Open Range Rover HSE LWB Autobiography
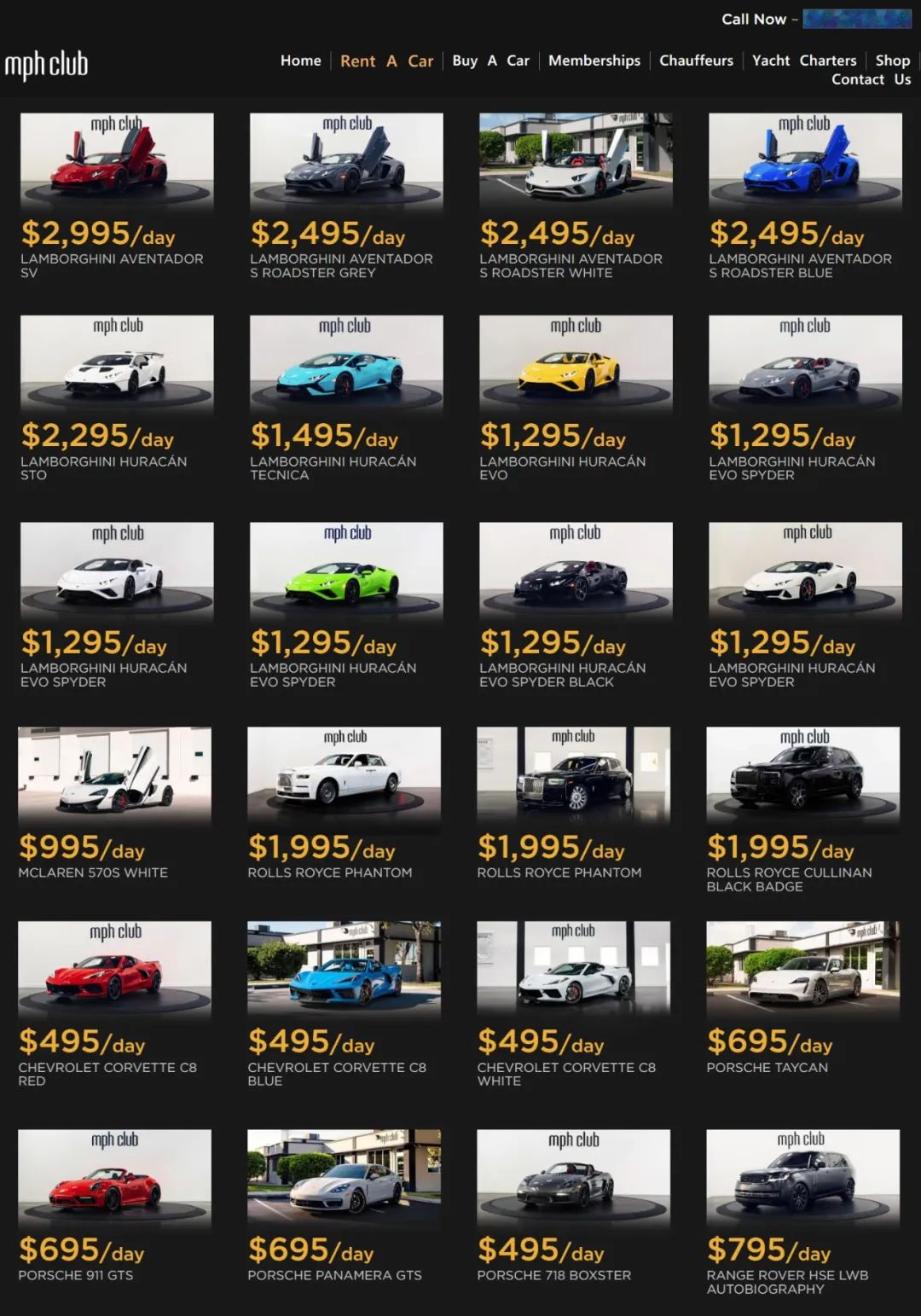Image resolution: width=921 pixels, height=1316 pixels. (802, 1177)
